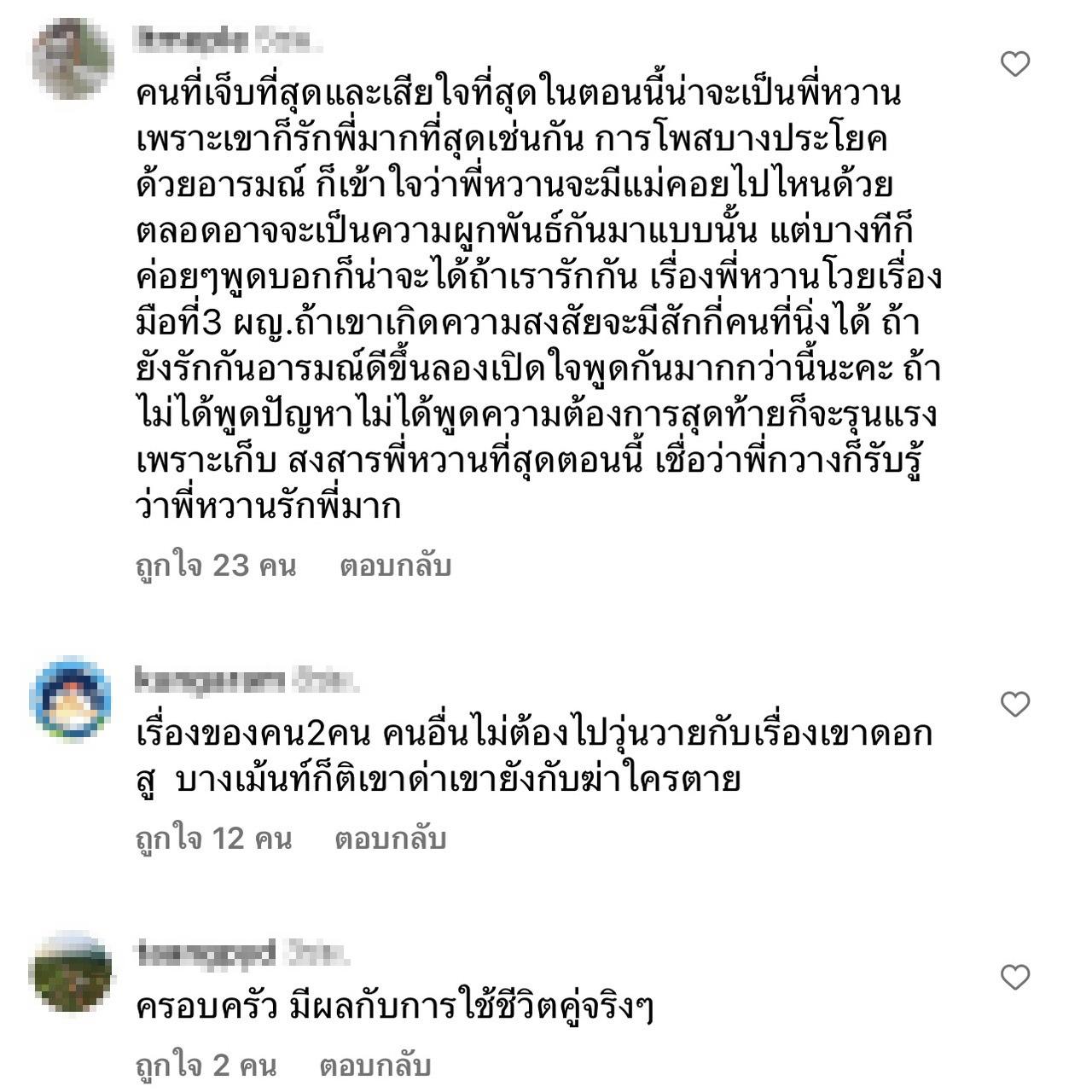Like the comment about ครอบครัว
1092x1092 pixels.
tap(1014, 978)
